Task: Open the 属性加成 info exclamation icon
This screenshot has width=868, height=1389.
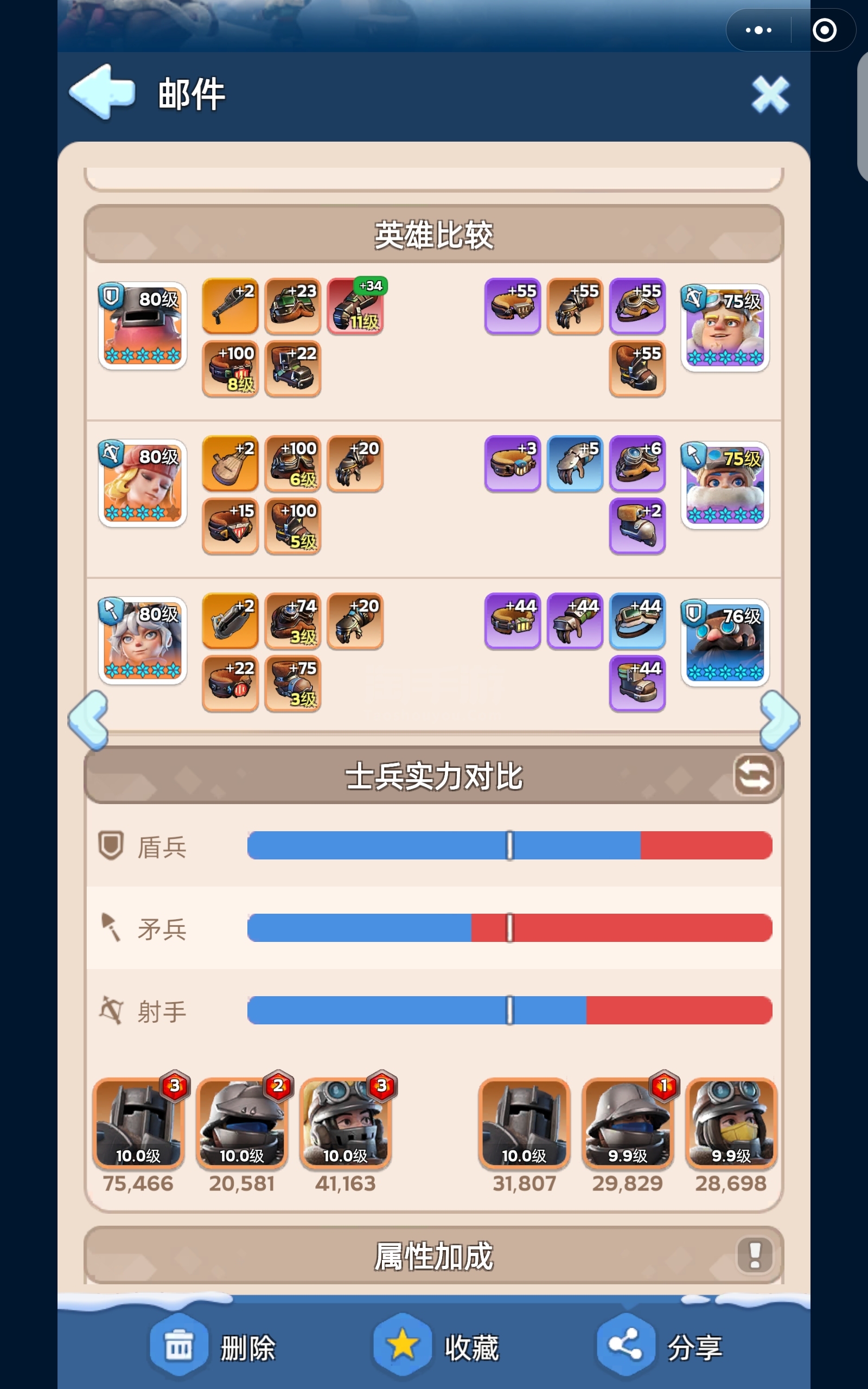Action: (754, 1254)
